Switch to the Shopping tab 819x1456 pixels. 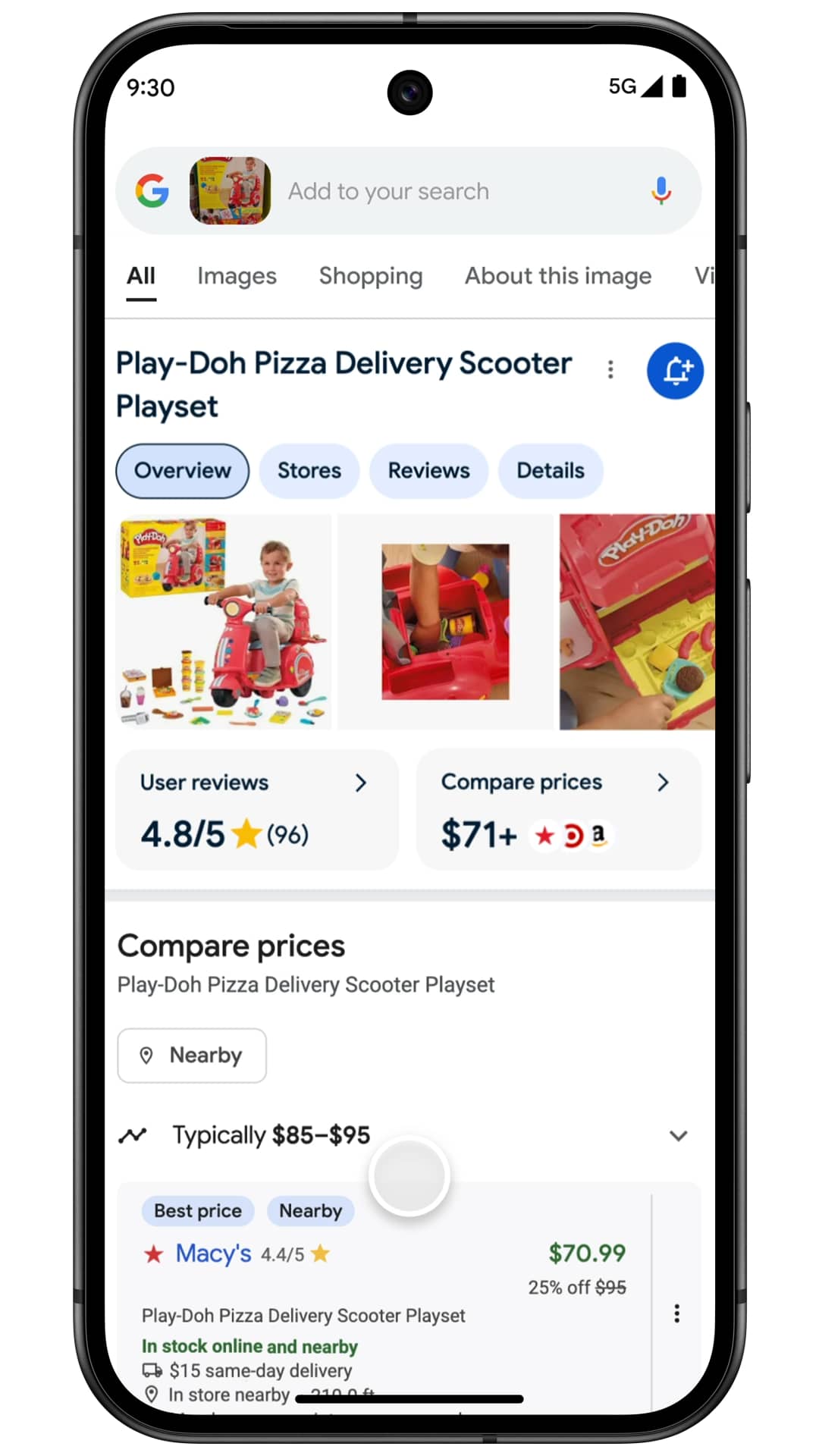[370, 276]
